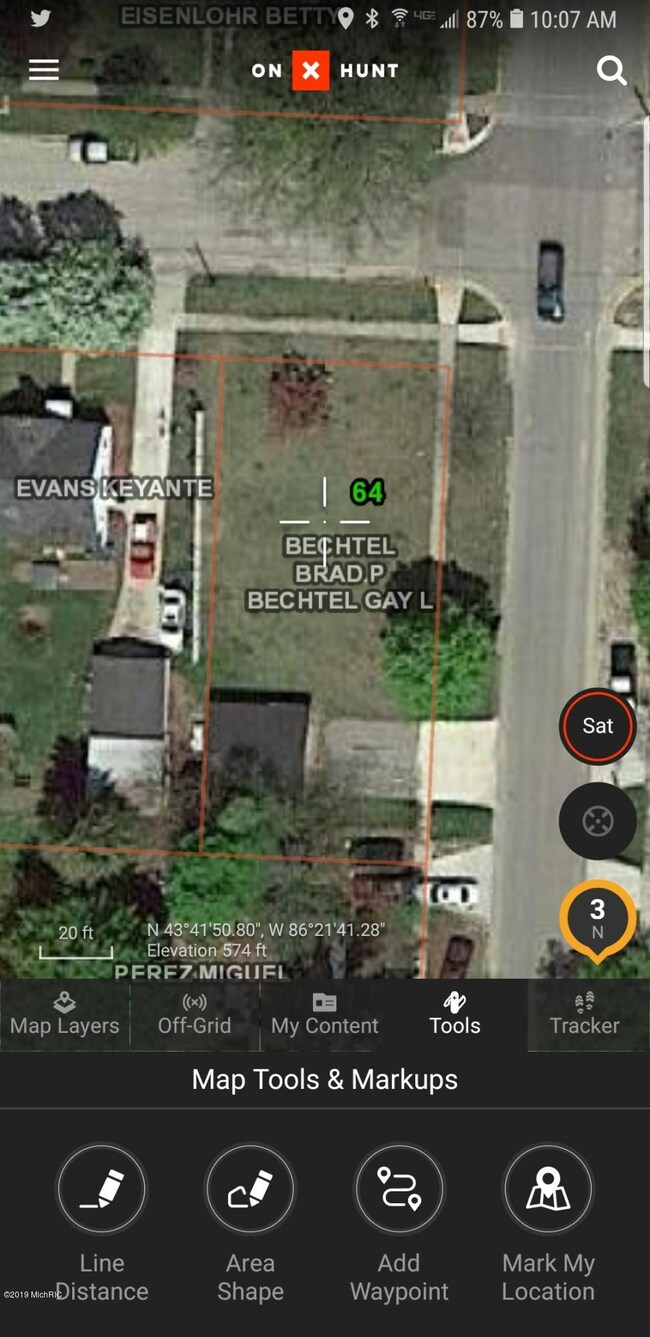Open My Content tab

coord(324,1014)
